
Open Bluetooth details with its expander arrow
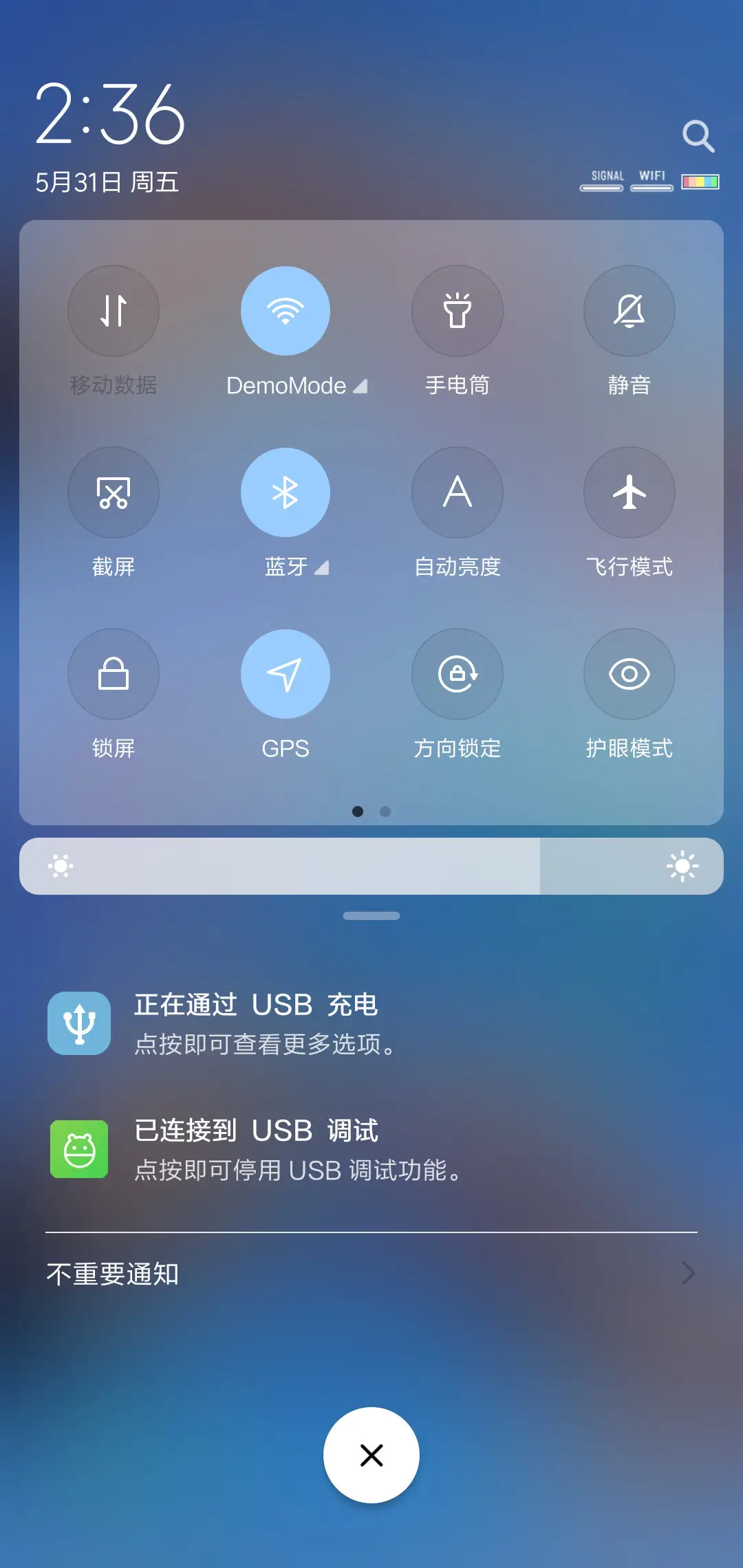pyautogui.click(x=323, y=569)
